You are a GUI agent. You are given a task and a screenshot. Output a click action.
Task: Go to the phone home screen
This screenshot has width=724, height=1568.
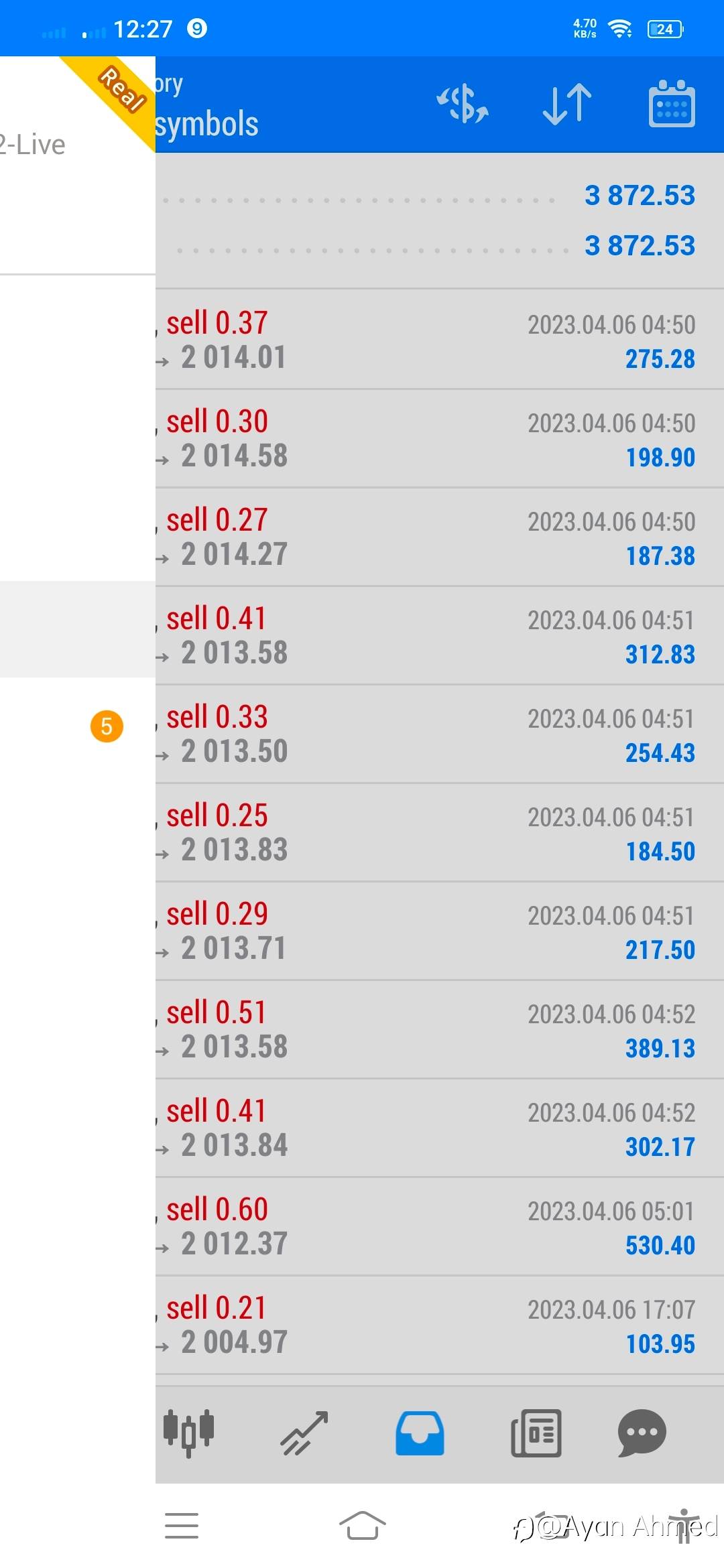click(x=362, y=1526)
